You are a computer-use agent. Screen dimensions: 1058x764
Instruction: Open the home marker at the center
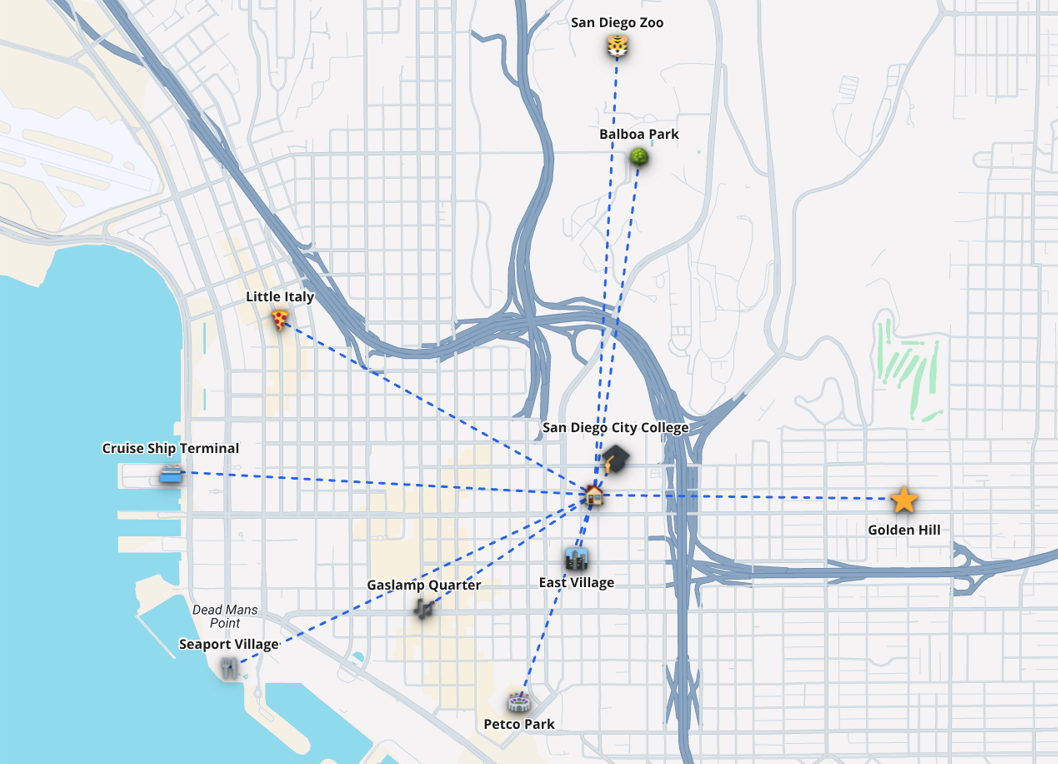(x=593, y=494)
